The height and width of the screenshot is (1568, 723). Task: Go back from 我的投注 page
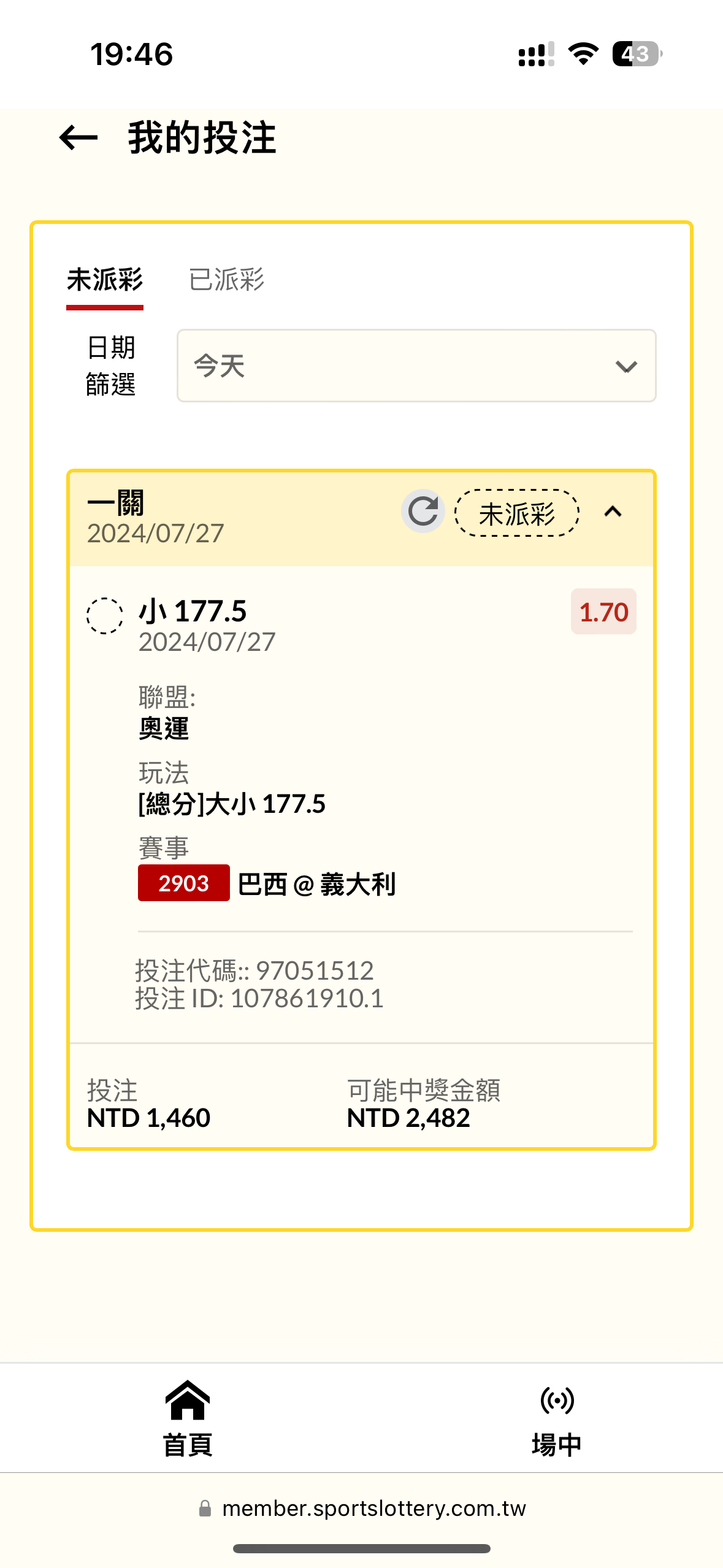[x=78, y=137]
